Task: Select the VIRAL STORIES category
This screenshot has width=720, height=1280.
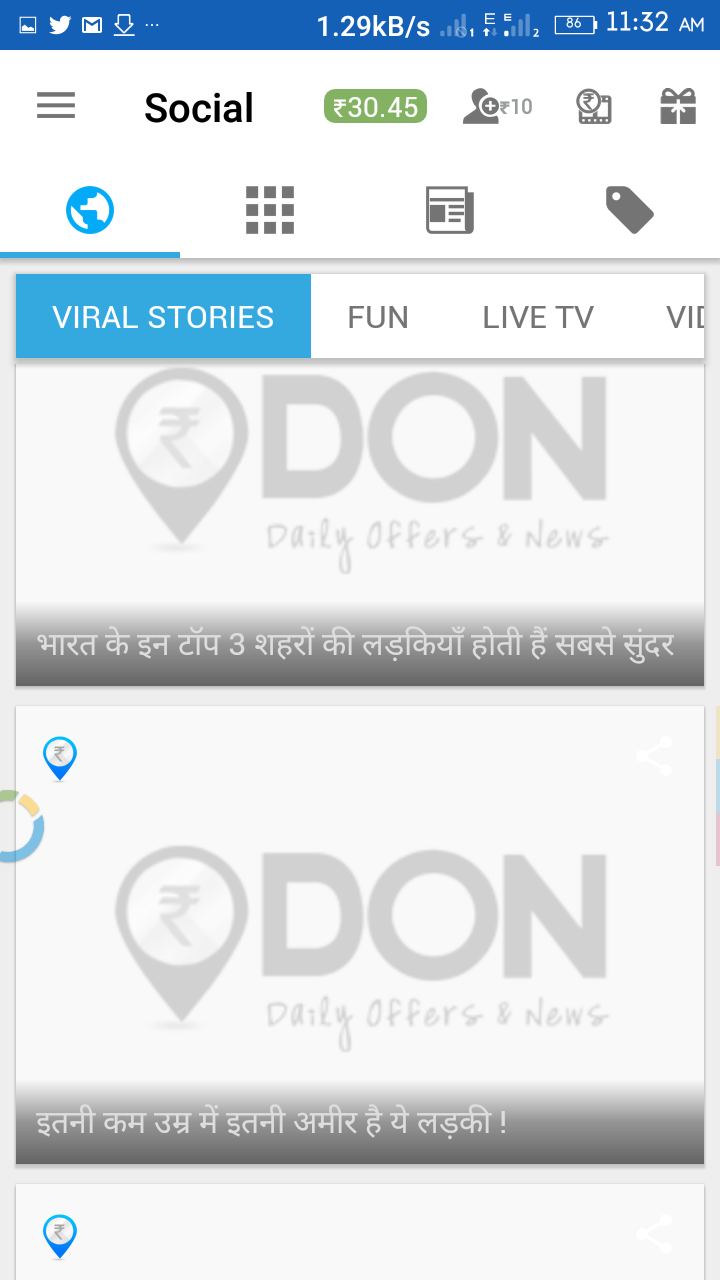Action: (163, 317)
